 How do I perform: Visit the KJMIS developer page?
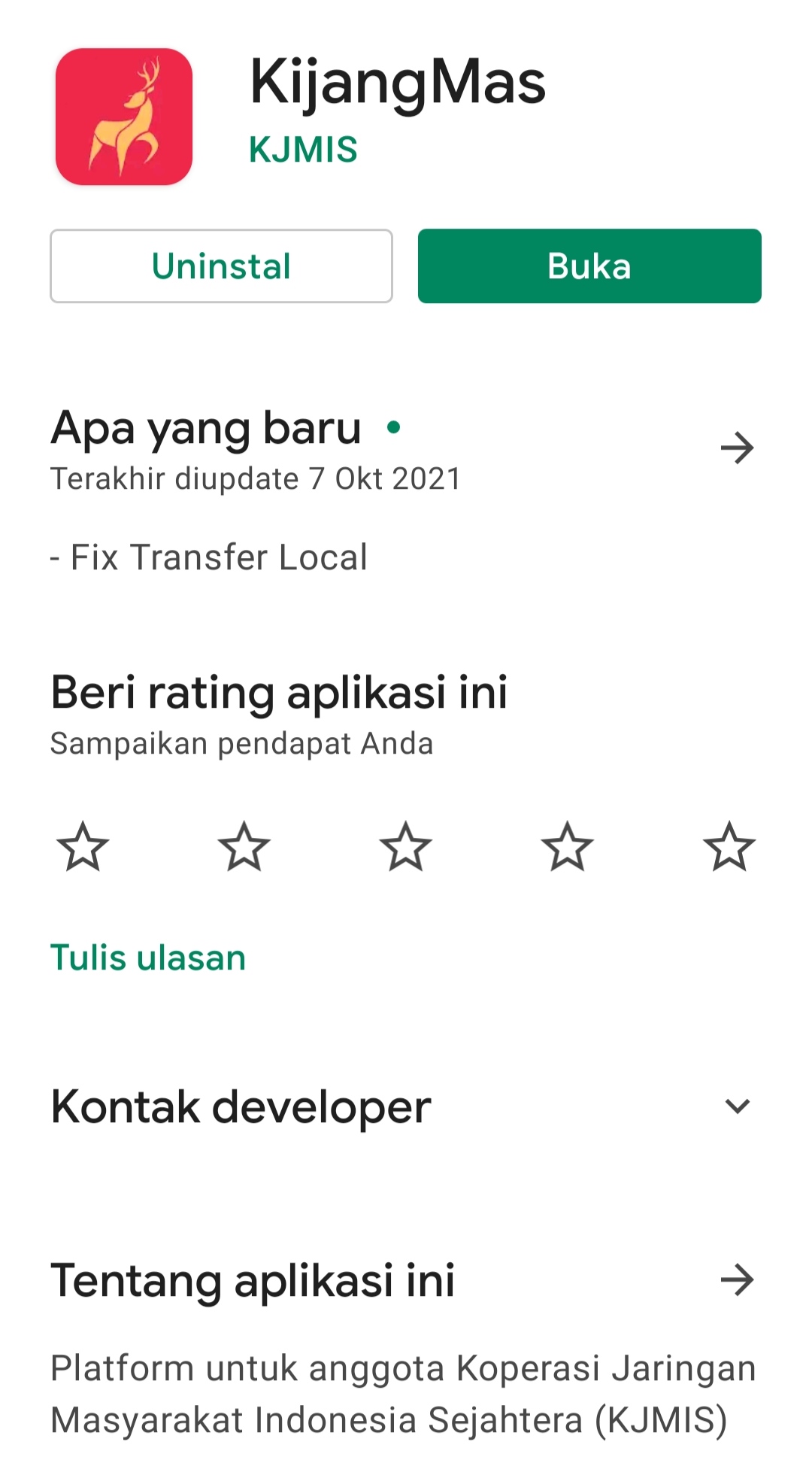[x=303, y=149]
